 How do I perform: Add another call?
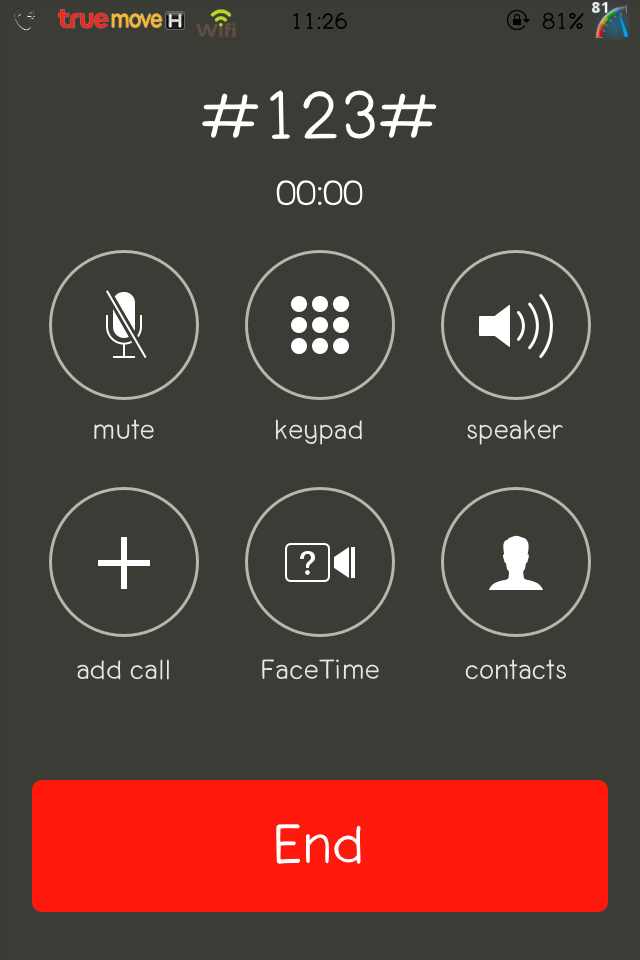[124, 563]
